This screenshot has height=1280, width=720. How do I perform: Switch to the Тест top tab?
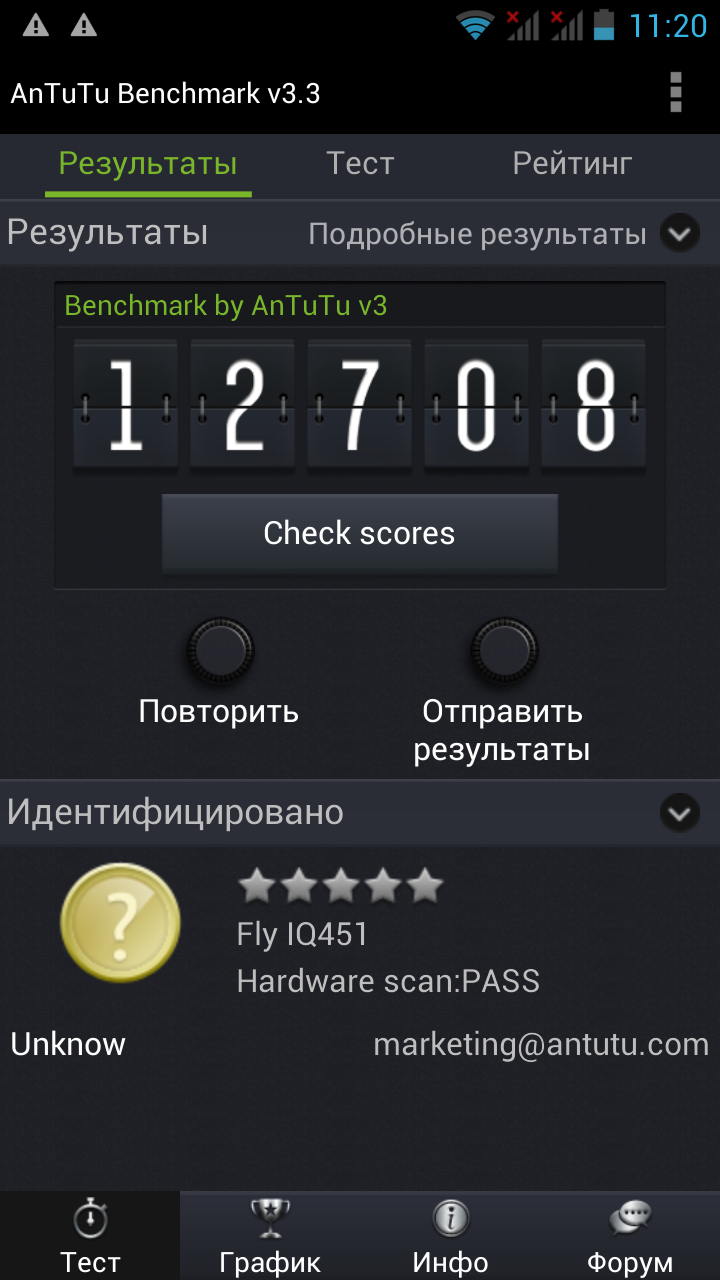point(360,164)
